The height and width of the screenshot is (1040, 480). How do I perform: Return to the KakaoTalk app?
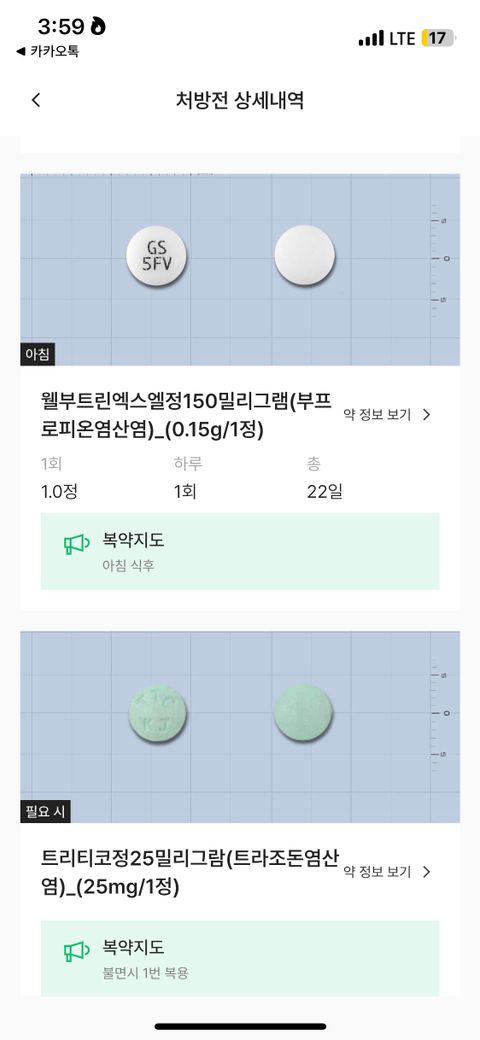tap(47, 51)
